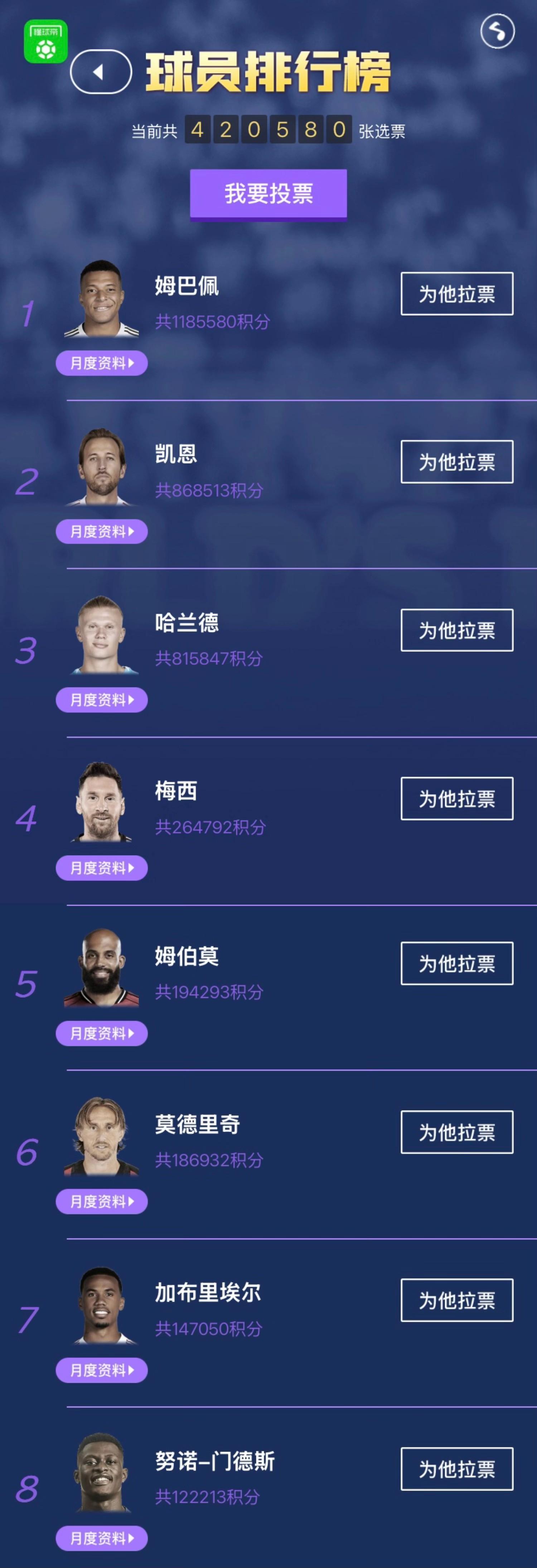Go back using the arrow button
This screenshot has width=537, height=1568.
(x=101, y=72)
